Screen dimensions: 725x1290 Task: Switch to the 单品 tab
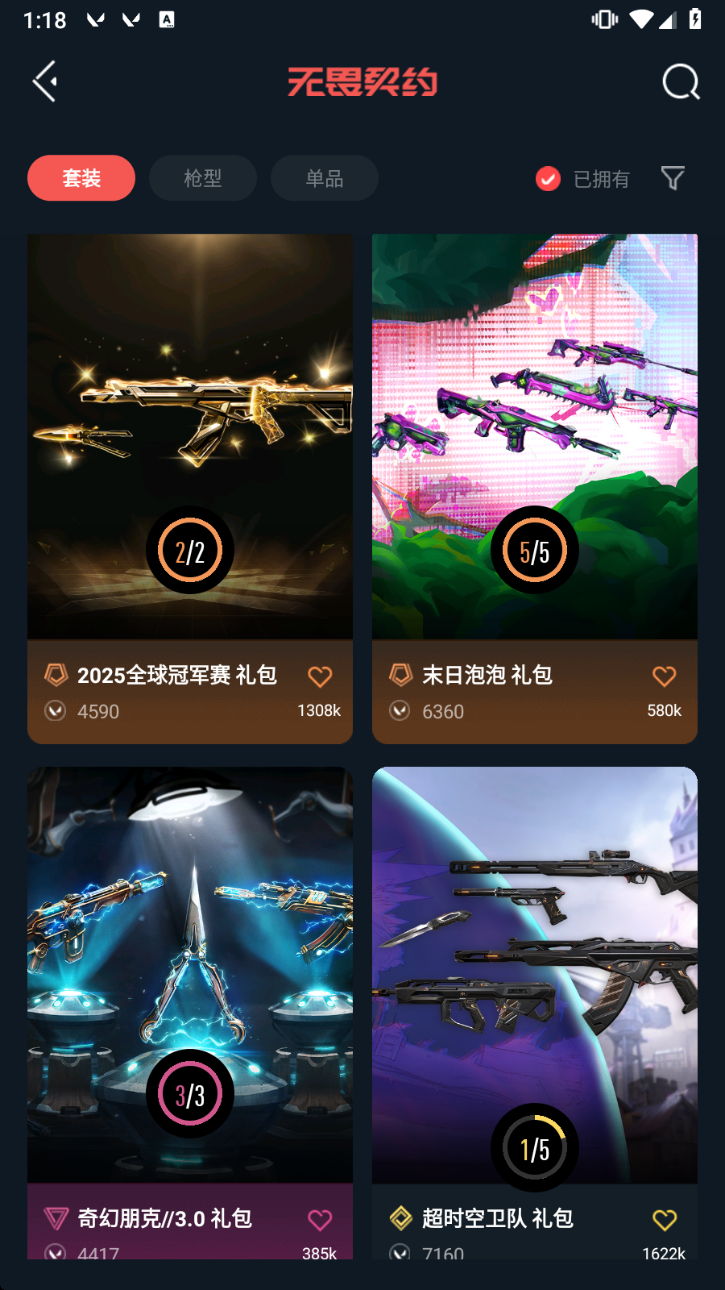[324, 178]
